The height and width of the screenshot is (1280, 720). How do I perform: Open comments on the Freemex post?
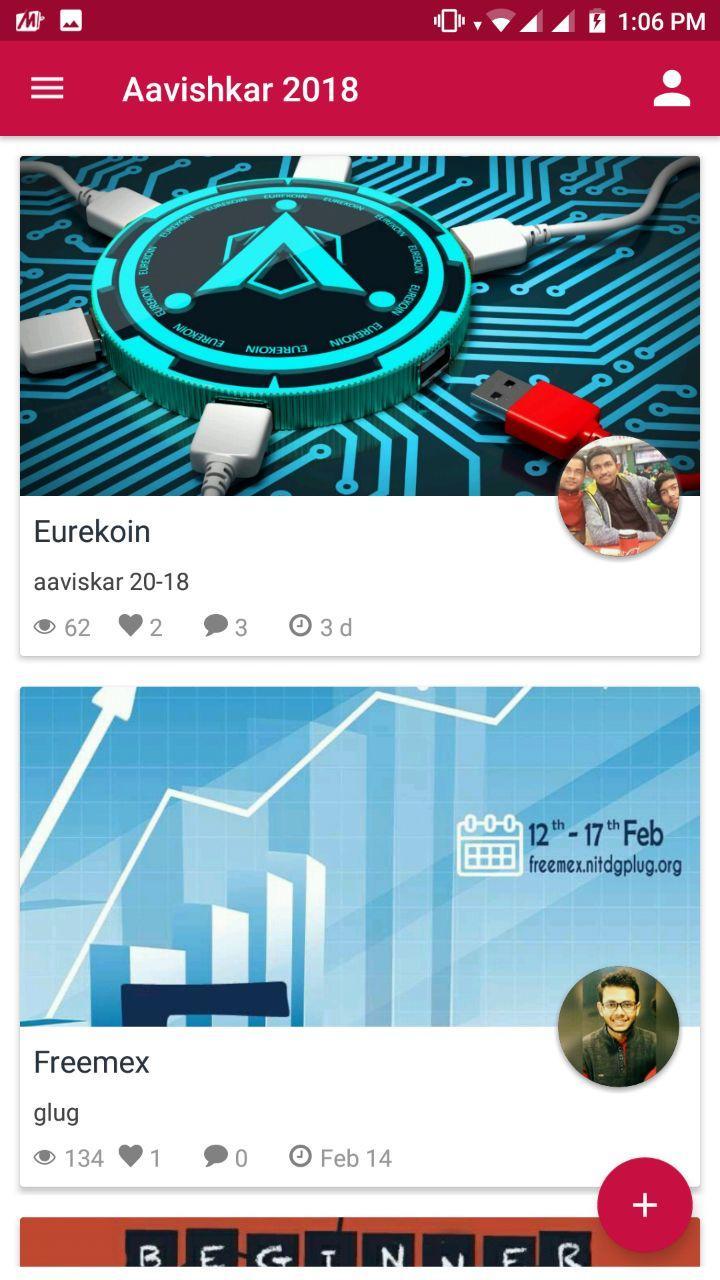(216, 1157)
